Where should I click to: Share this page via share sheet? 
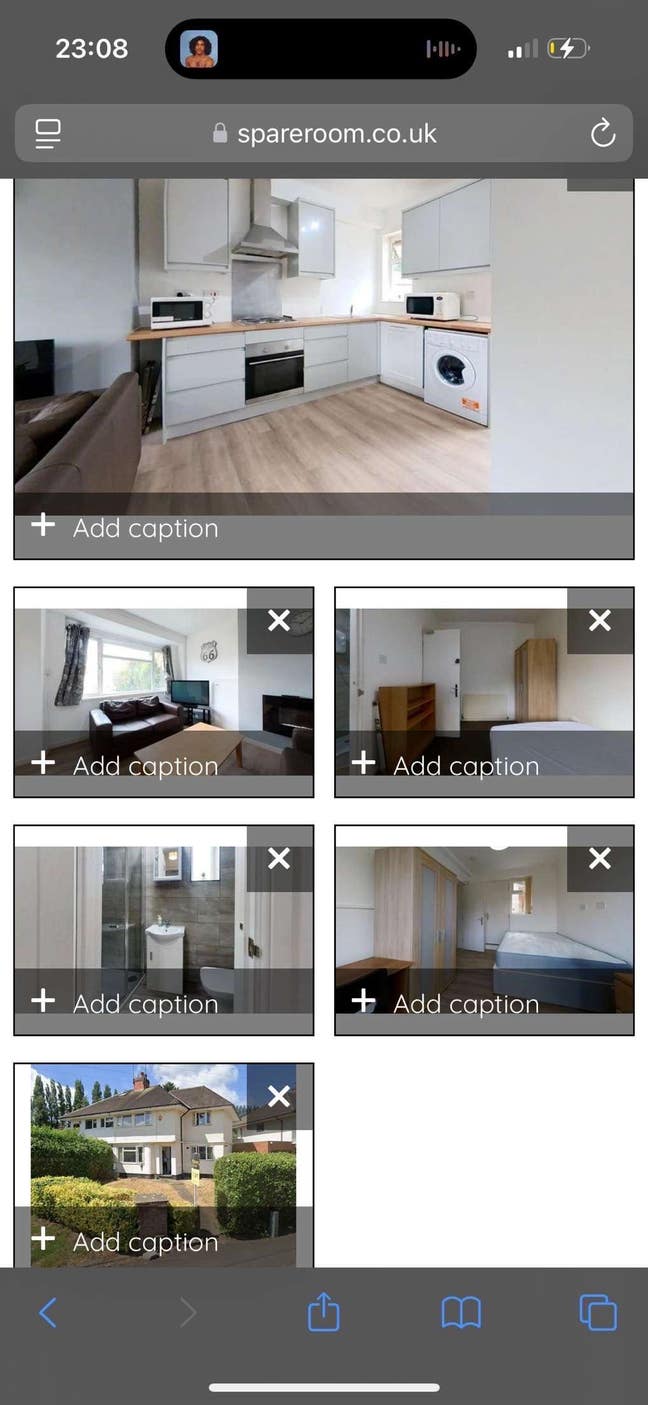pos(324,1313)
